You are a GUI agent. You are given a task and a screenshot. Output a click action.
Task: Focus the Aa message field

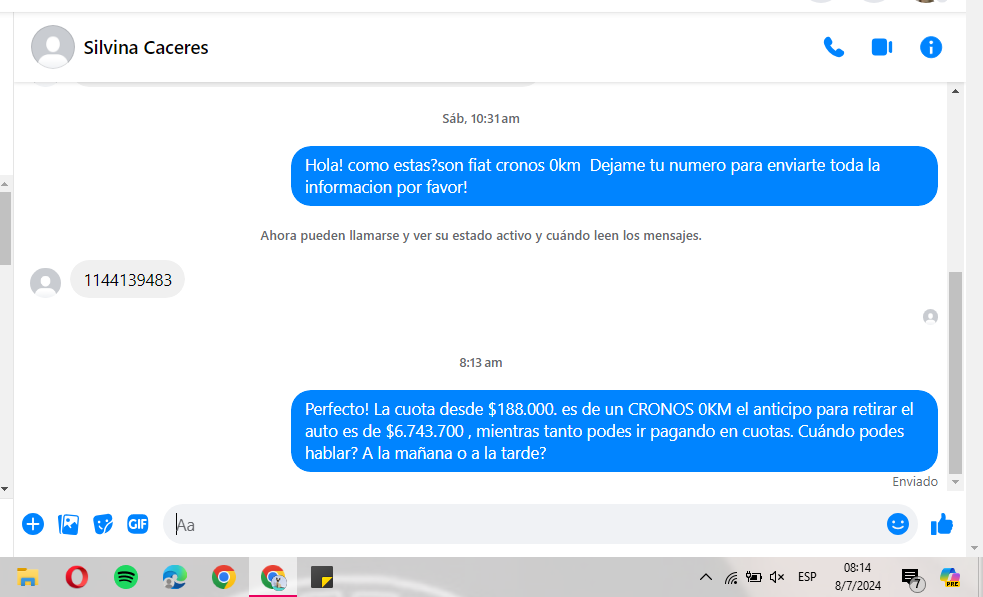coord(520,524)
